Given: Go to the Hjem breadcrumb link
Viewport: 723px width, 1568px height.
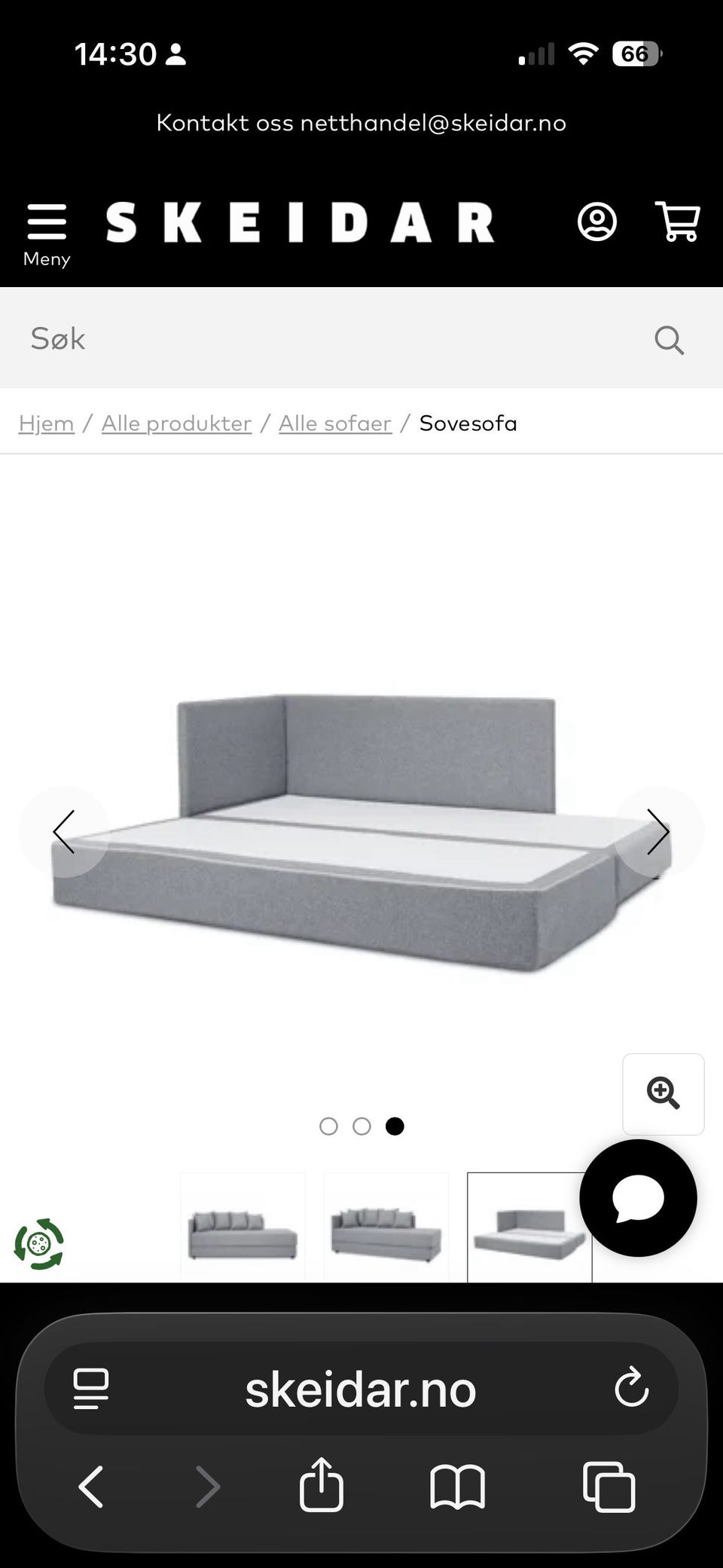Looking at the screenshot, I should coord(46,423).
